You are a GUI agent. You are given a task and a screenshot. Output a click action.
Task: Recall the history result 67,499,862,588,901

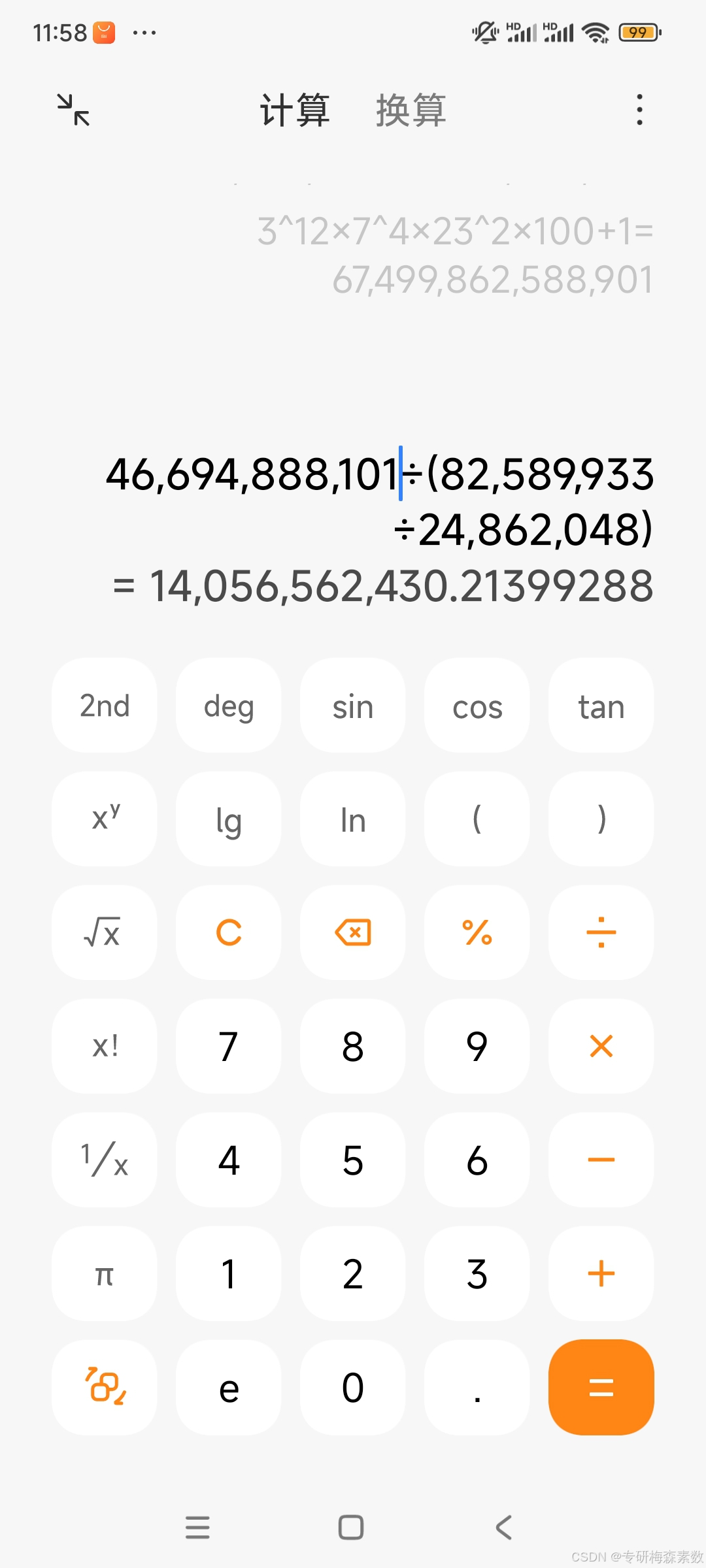click(x=493, y=280)
